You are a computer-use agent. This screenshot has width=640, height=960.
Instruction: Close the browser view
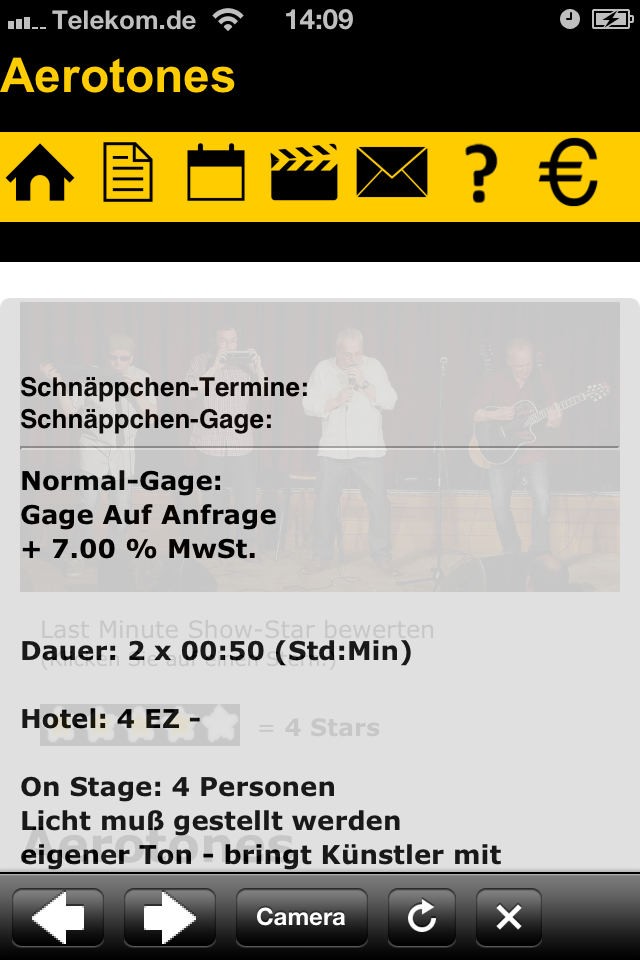(x=509, y=917)
